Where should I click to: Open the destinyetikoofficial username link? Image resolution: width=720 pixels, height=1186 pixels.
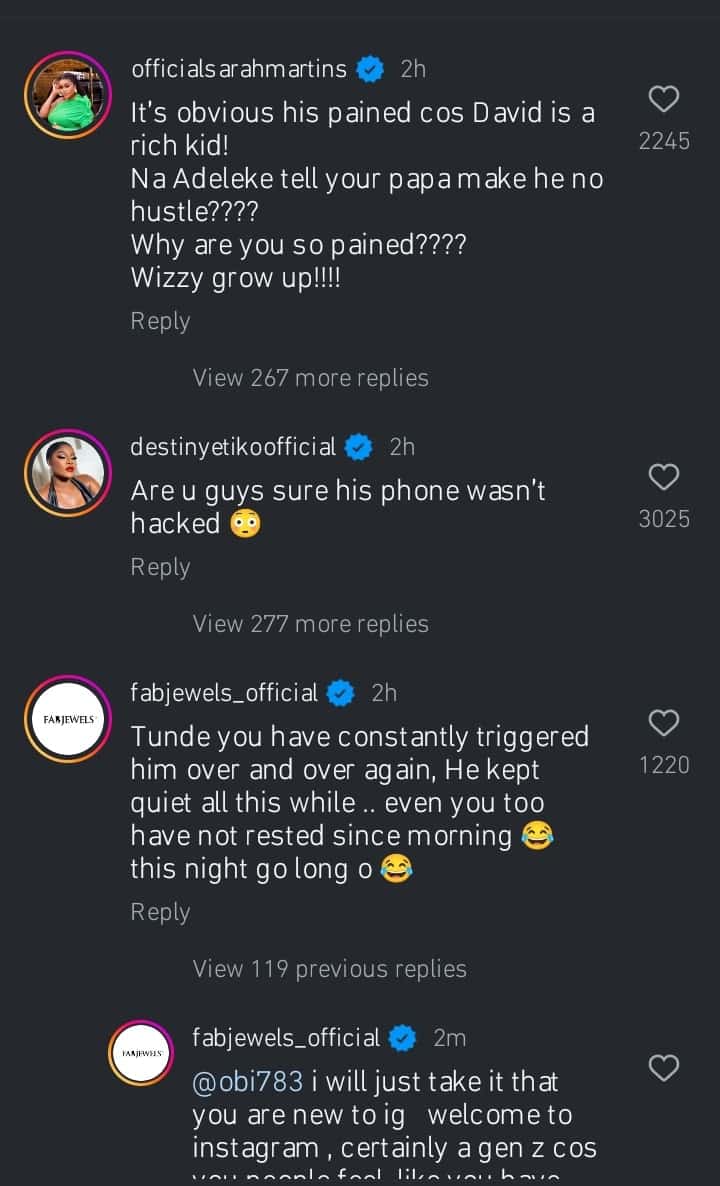(234, 447)
